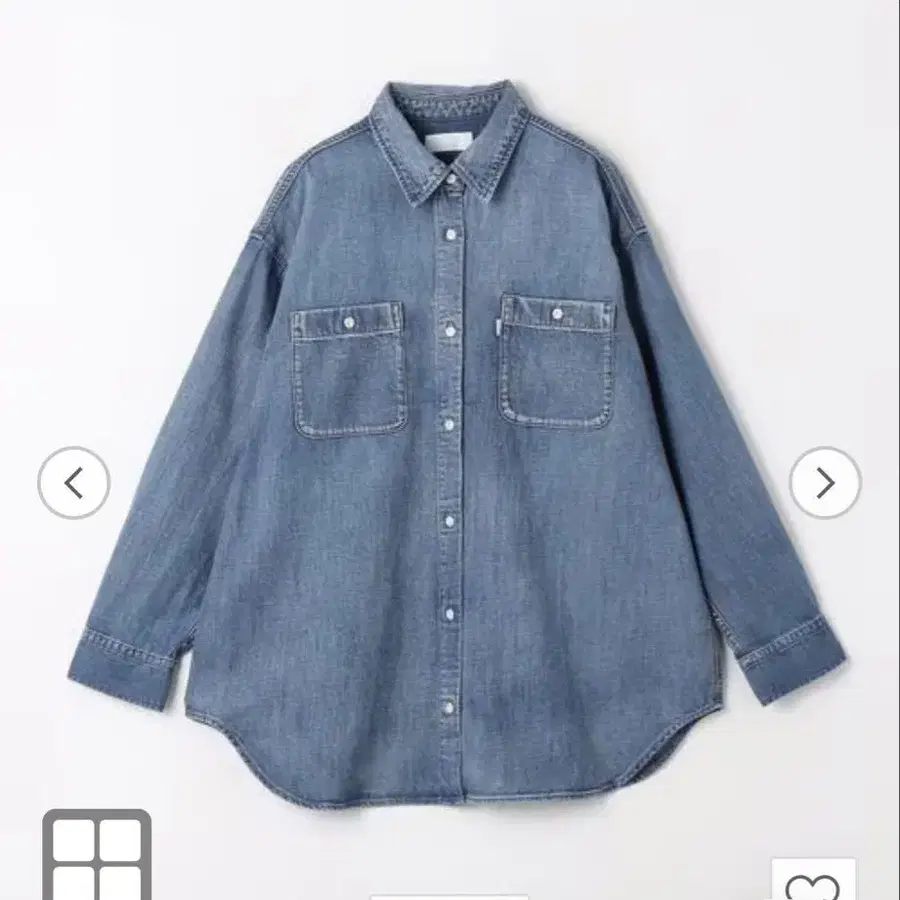900x900 pixels.
Task: Go to the previous product image
Action: pyautogui.click(x=73, y=482)
